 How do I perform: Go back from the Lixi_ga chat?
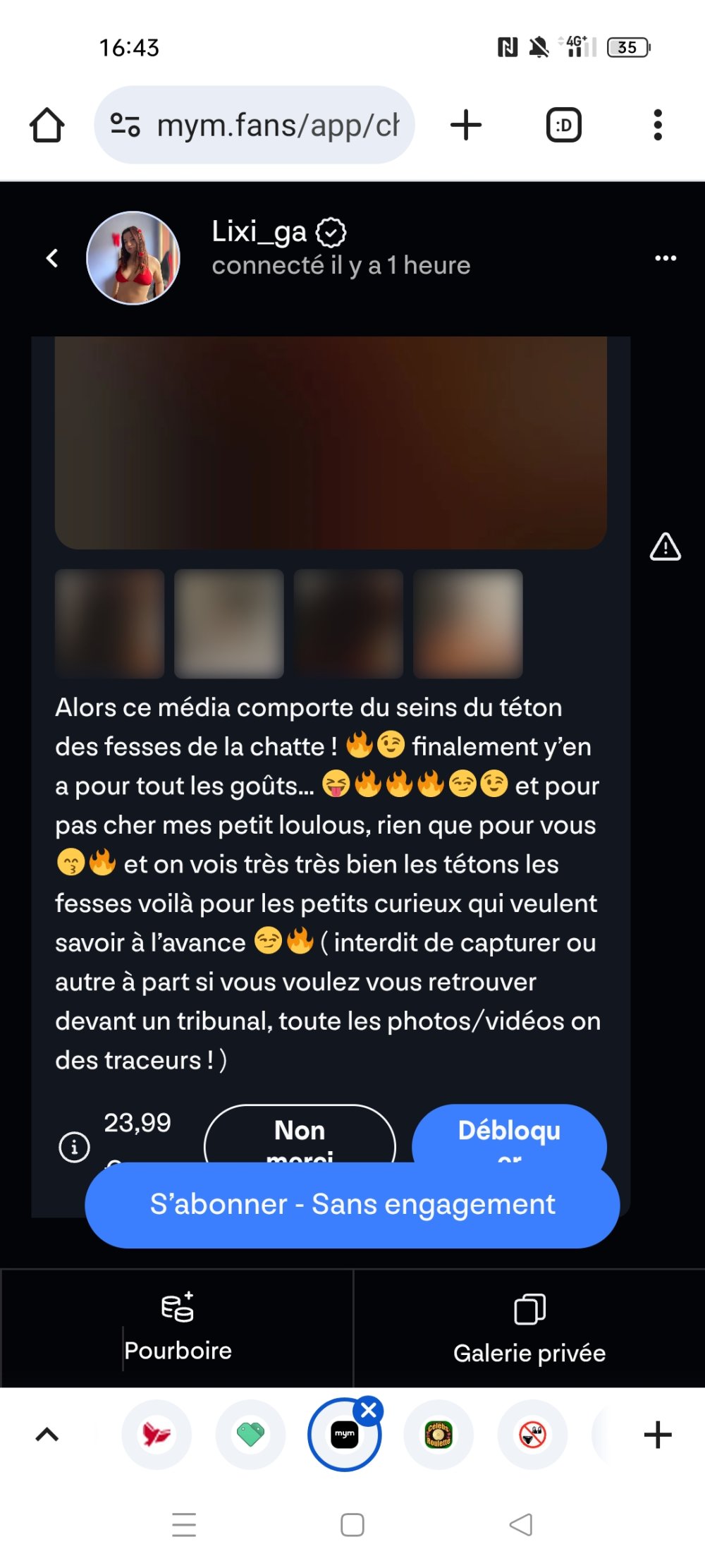click(x=52, y=258)
